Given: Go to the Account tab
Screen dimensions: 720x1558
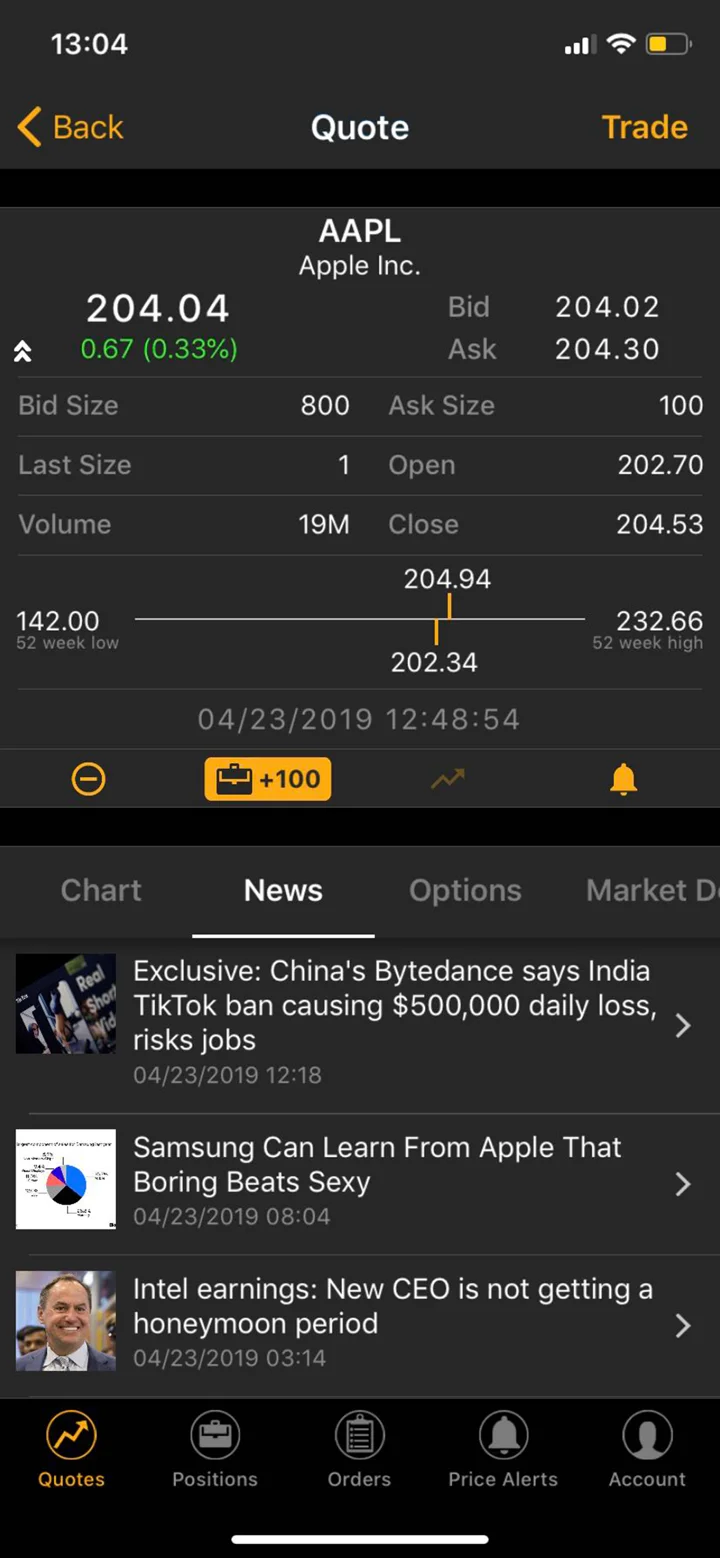Looking at the screenshot, I should point(647,1450).
